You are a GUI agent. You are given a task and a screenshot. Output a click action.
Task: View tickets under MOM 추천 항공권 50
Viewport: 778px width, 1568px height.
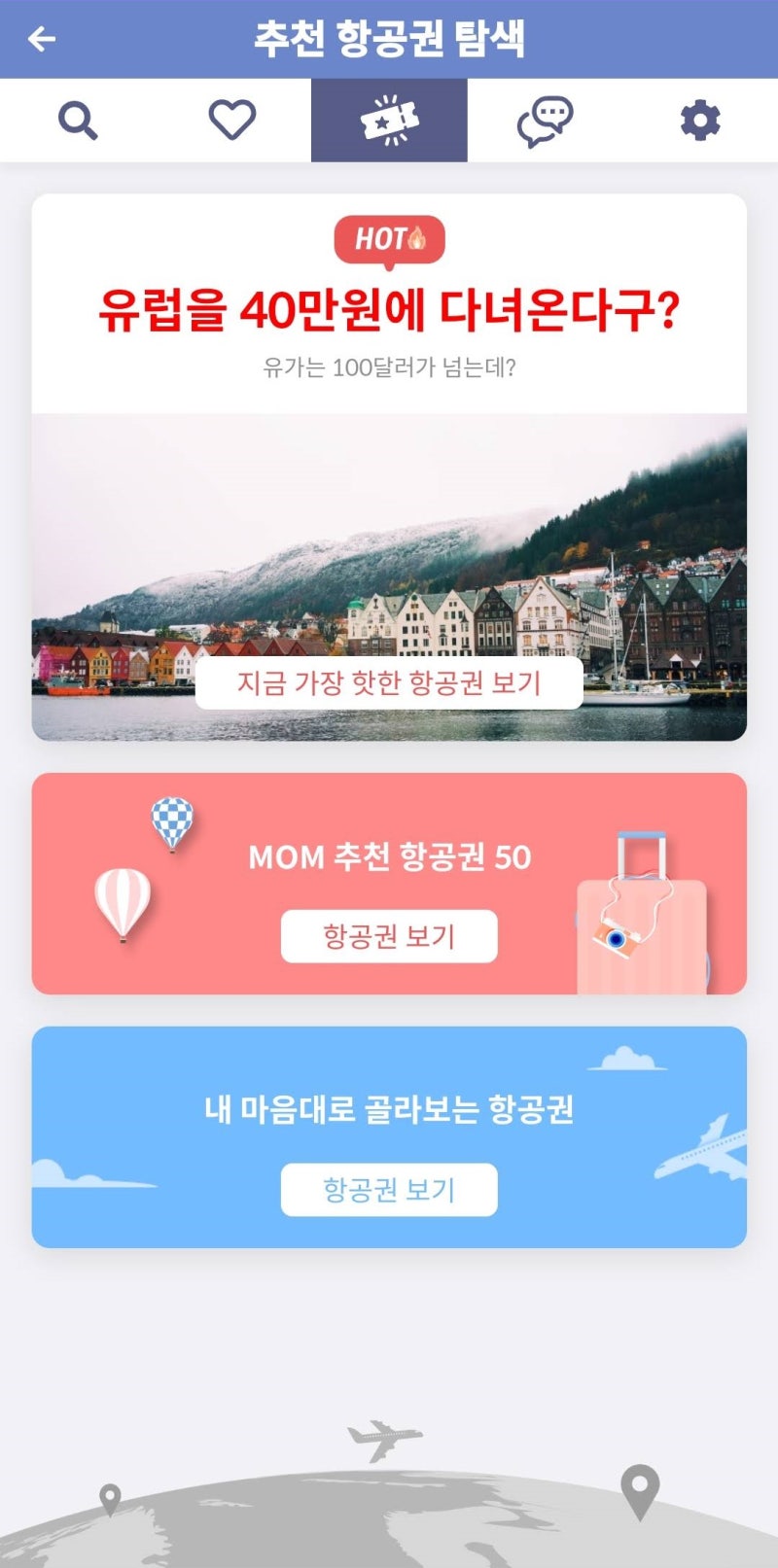pyautogui.click(x=389, y=936)
